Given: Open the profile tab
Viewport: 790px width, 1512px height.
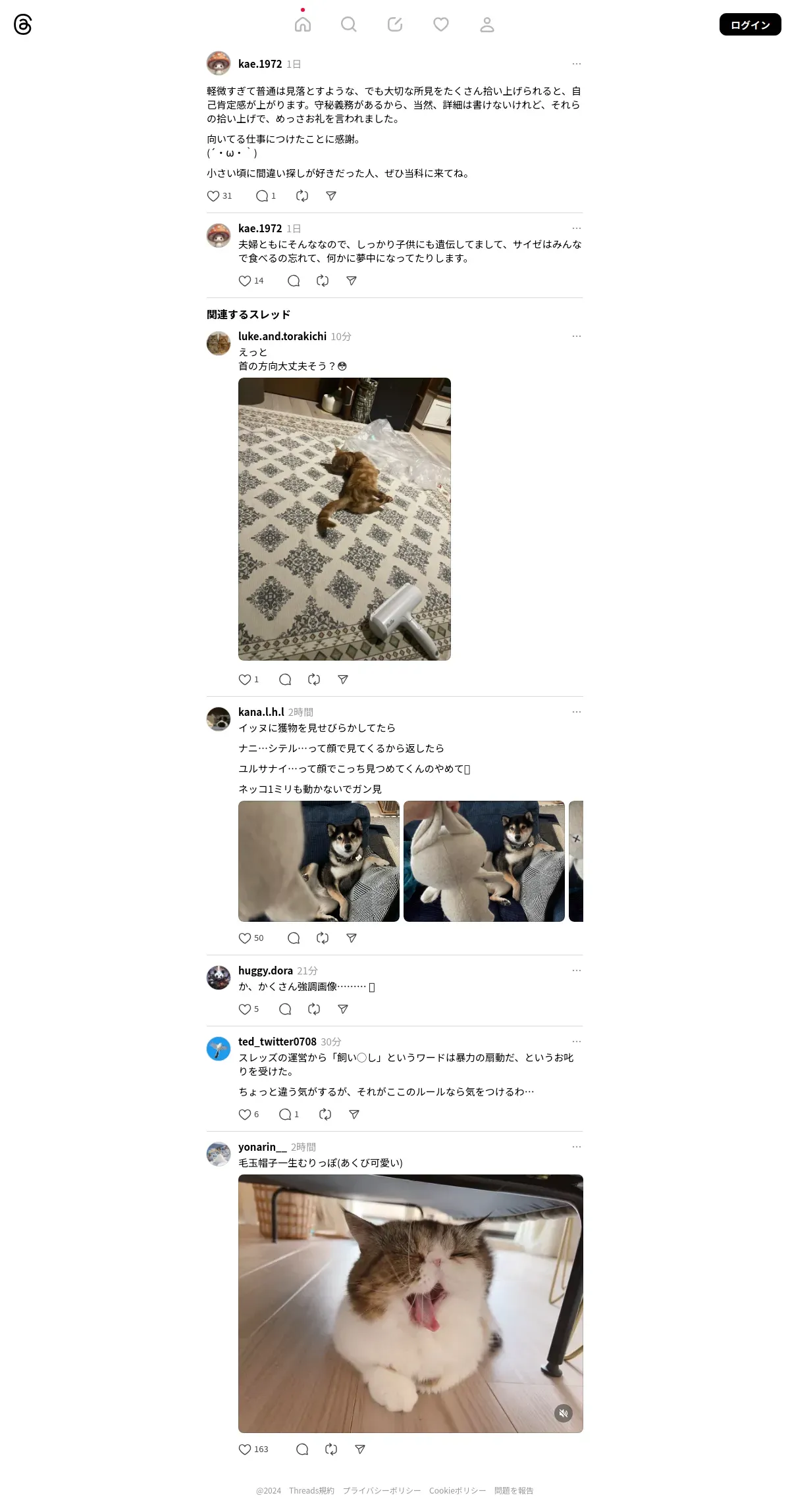Looking at the screenshot, I should coord(487,24).
